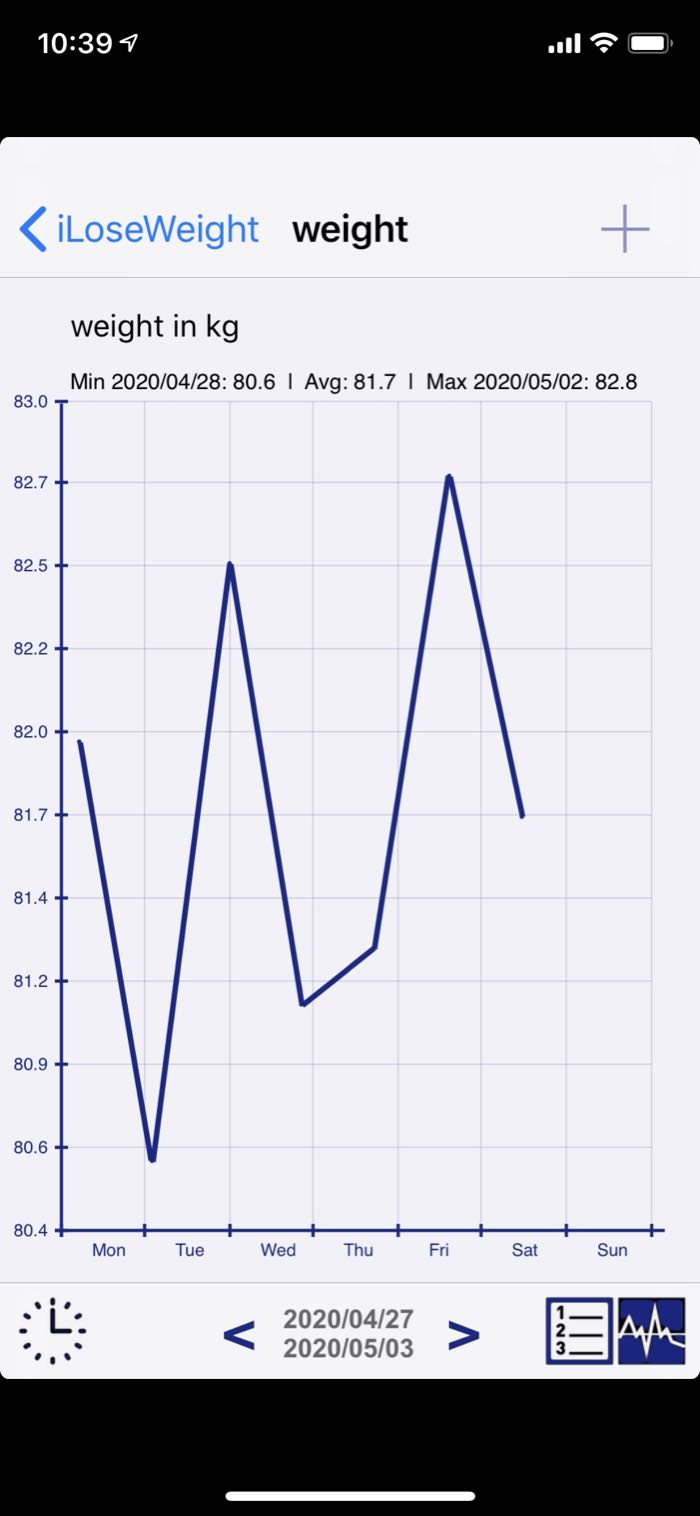Screen dimensions: 700x1516
Task: Go to the previous week
Action: [x=238, y=1334]
